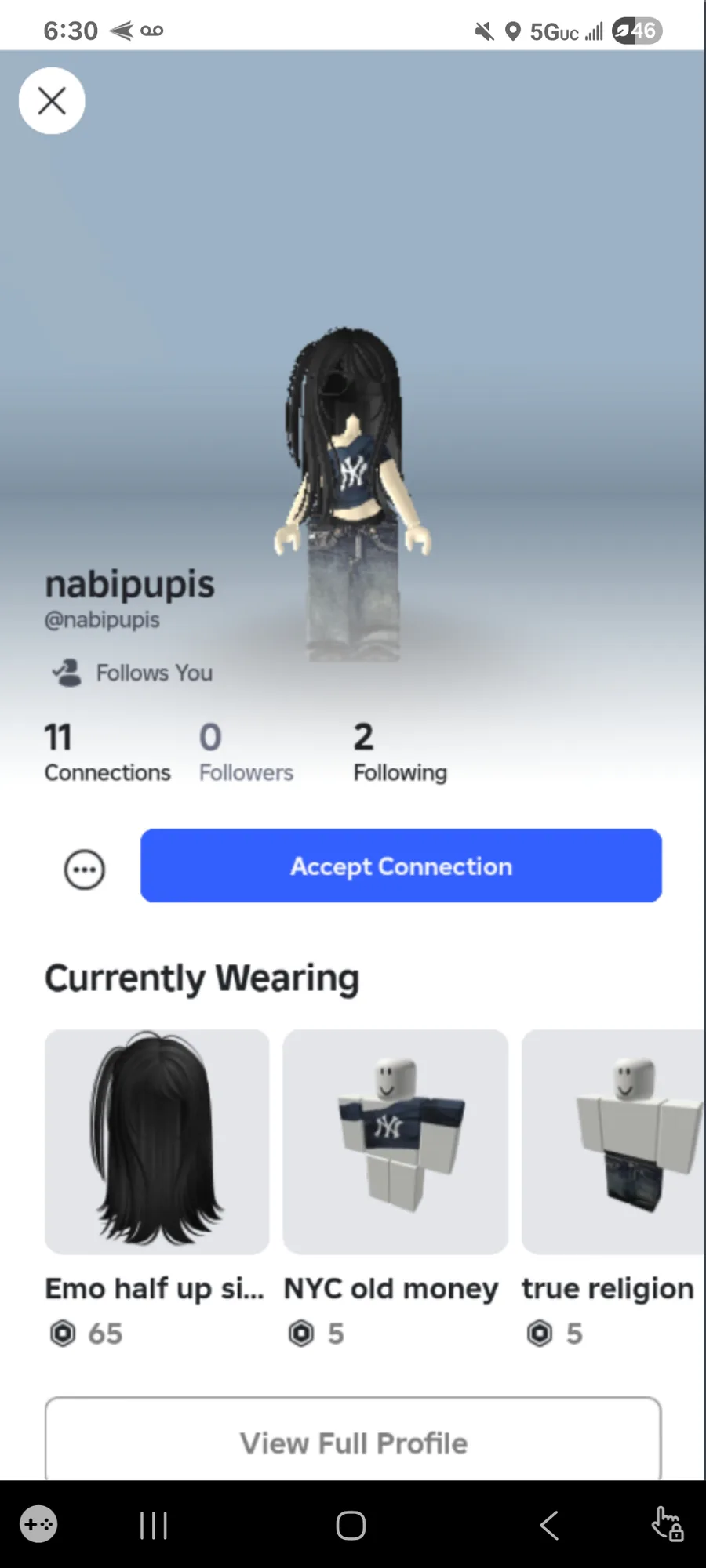The width and height of the screenshot is (706, 1568).
Task: Go back with the system back button
Action: pyautogui.click(x=549, y=1526)
